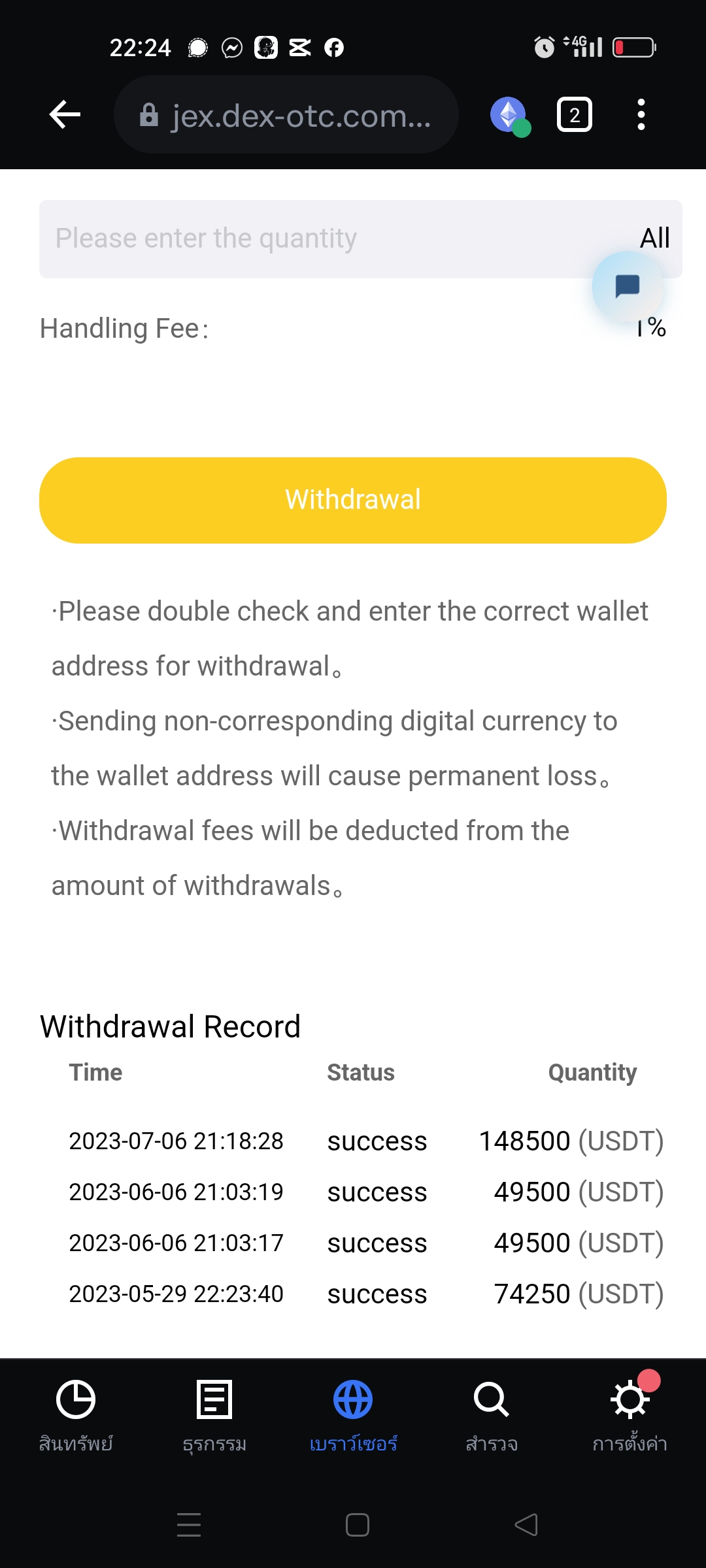This screenshot has width=706, height=1568.
Task: Go back to the previous page
Action: coord(65,115)
